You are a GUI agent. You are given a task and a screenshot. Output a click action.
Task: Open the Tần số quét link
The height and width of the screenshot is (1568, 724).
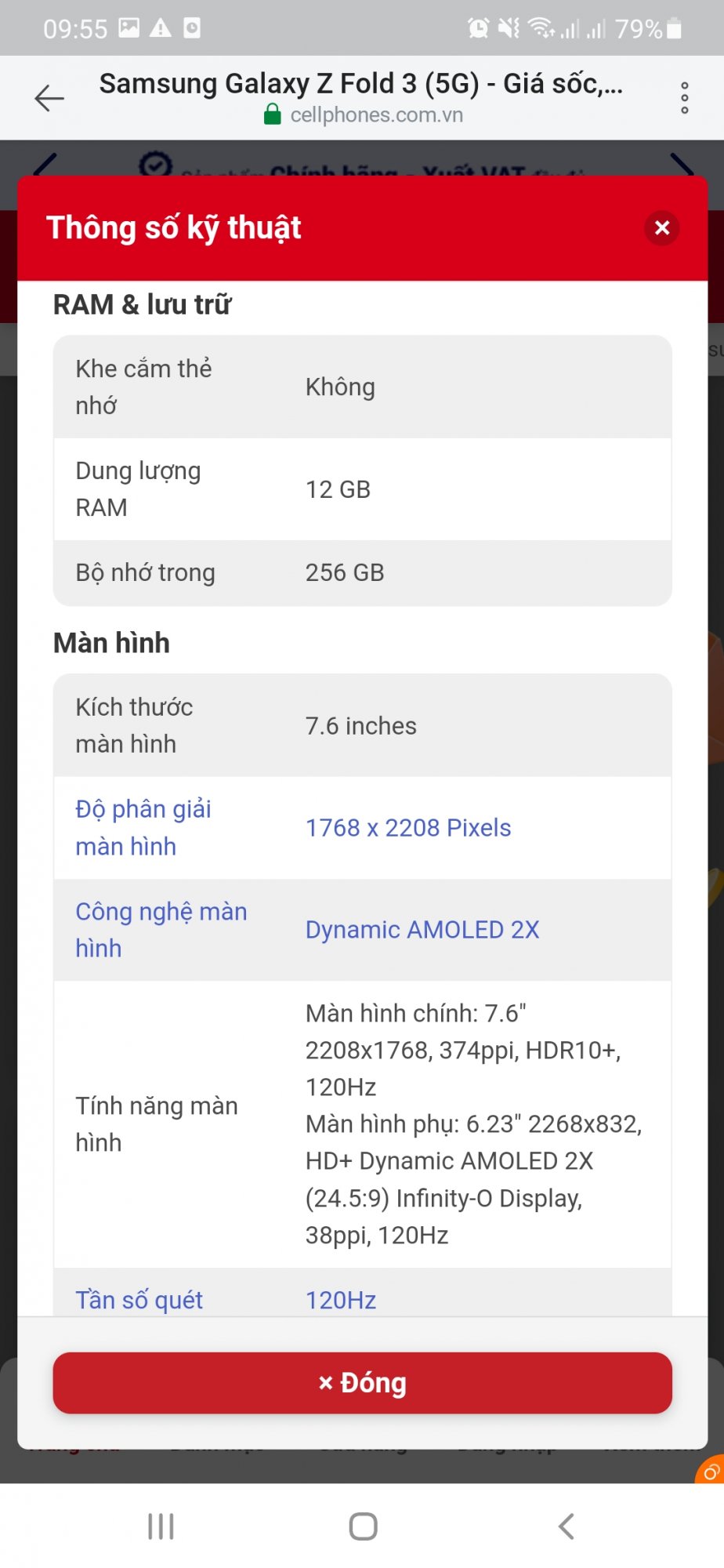point(139,1300)
